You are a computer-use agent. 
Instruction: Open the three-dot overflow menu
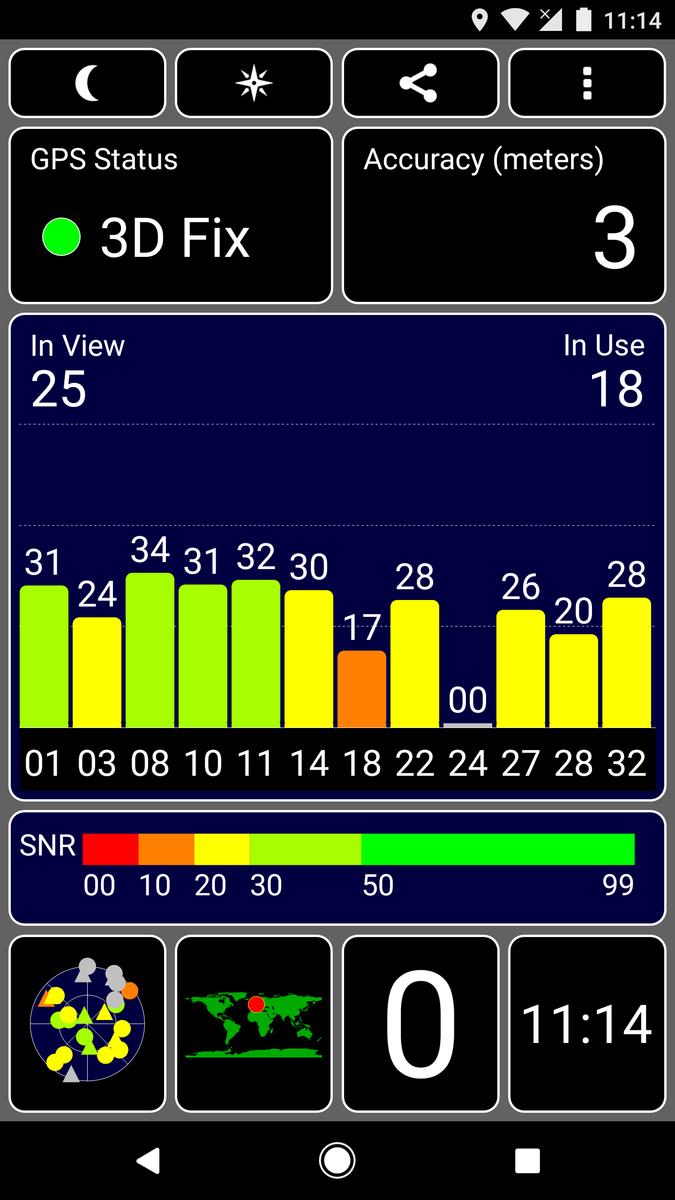[587, 83]
